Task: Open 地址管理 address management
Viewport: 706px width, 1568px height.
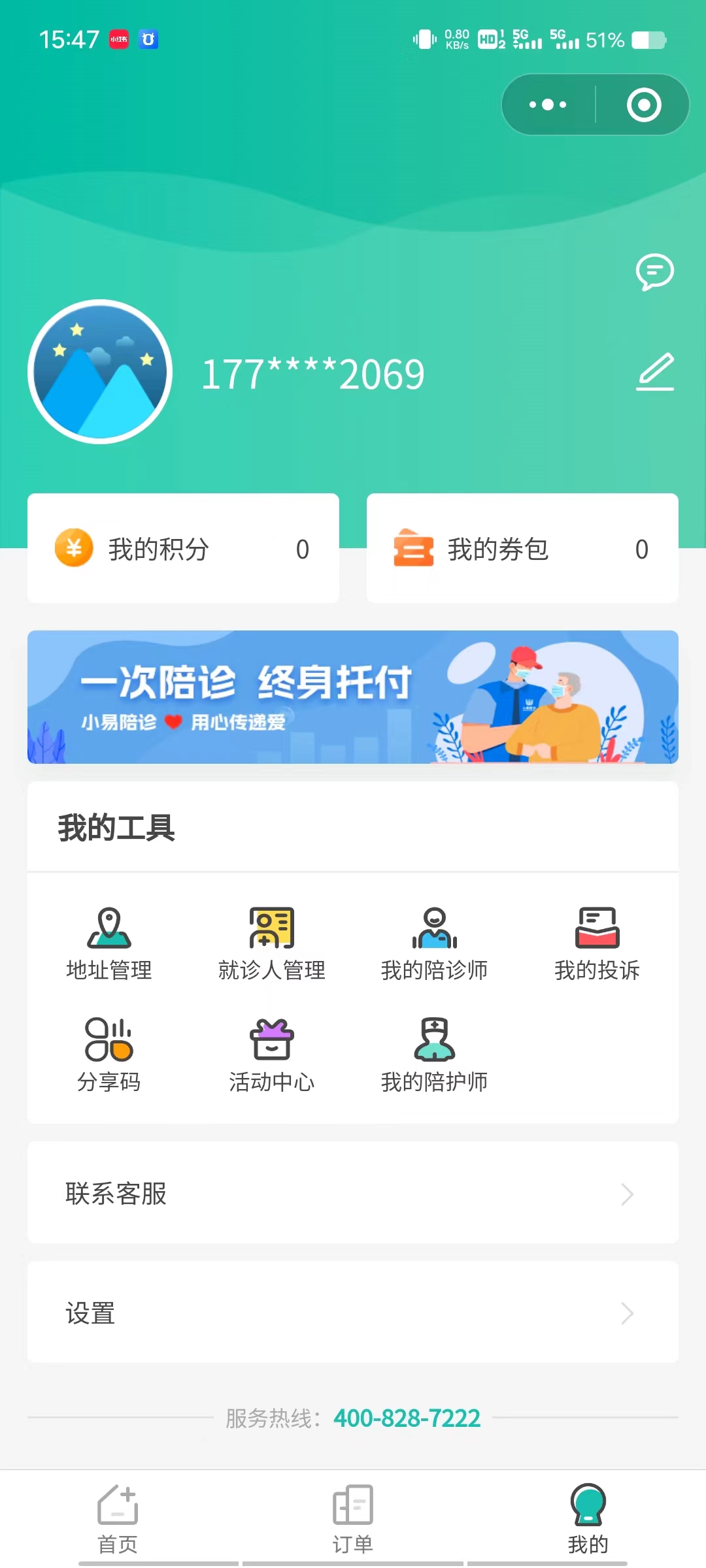Action: 109,943
